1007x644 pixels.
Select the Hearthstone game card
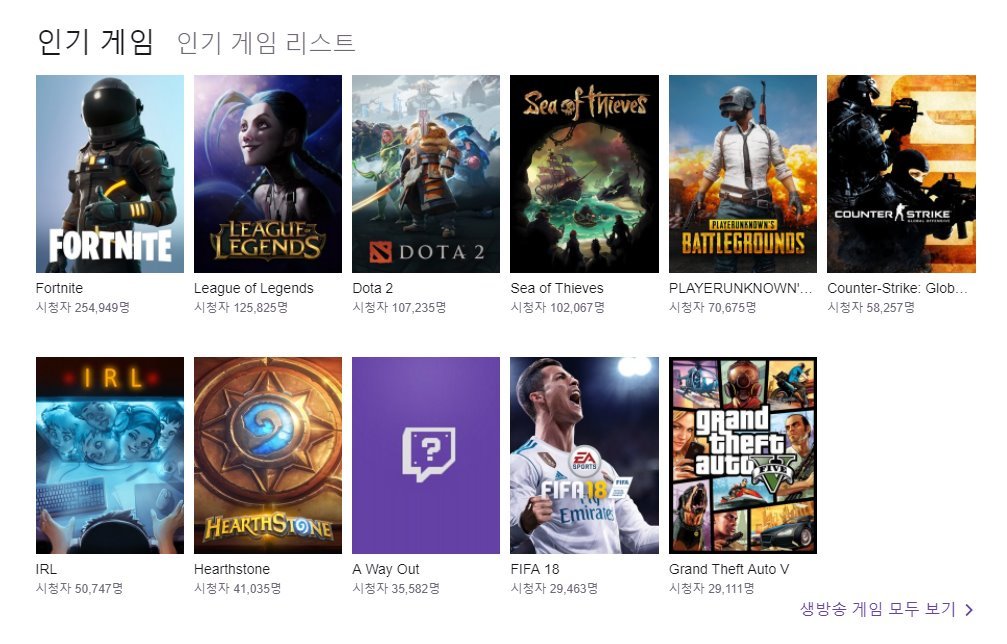pyautogui.click(x=268, y=455)
